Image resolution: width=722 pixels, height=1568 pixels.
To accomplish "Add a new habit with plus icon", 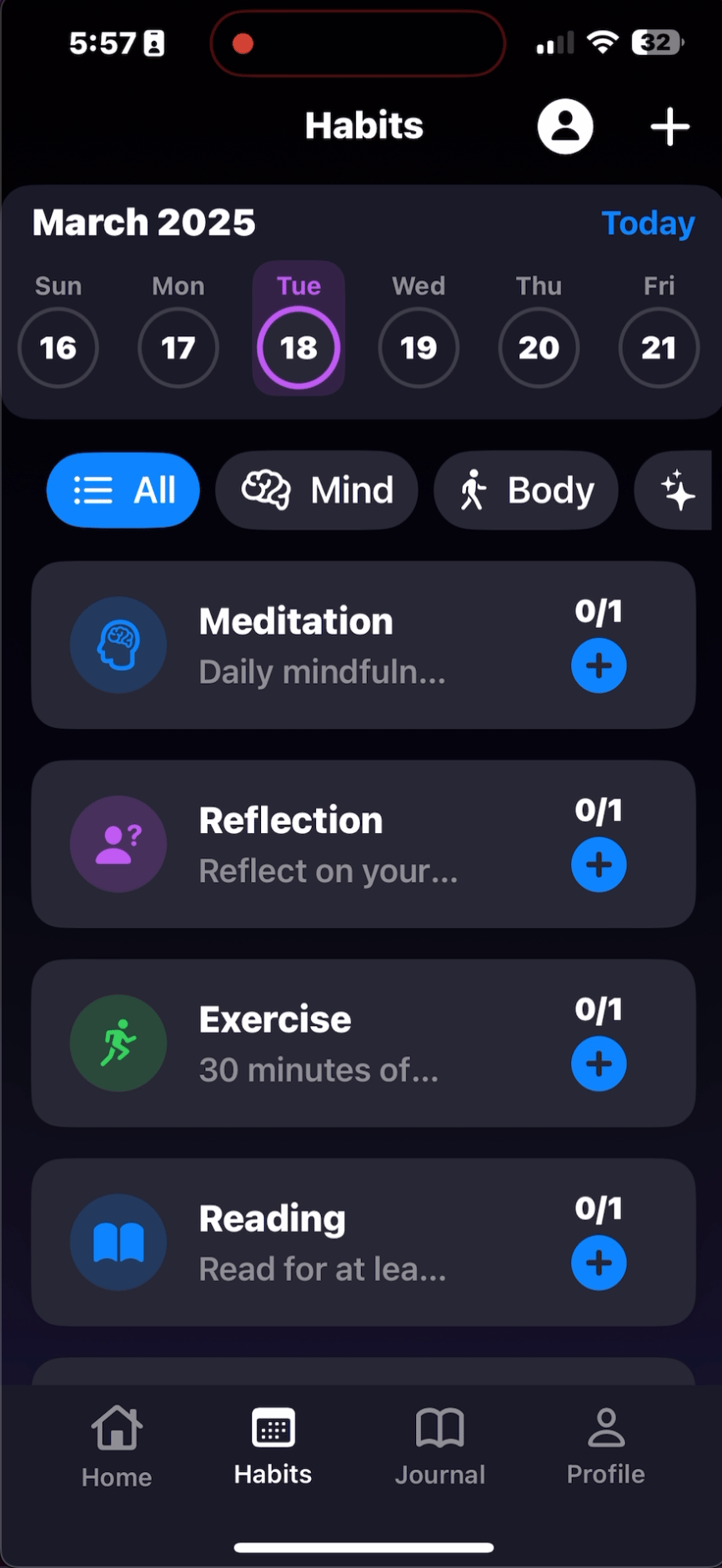I will click(x=669, y=127).
